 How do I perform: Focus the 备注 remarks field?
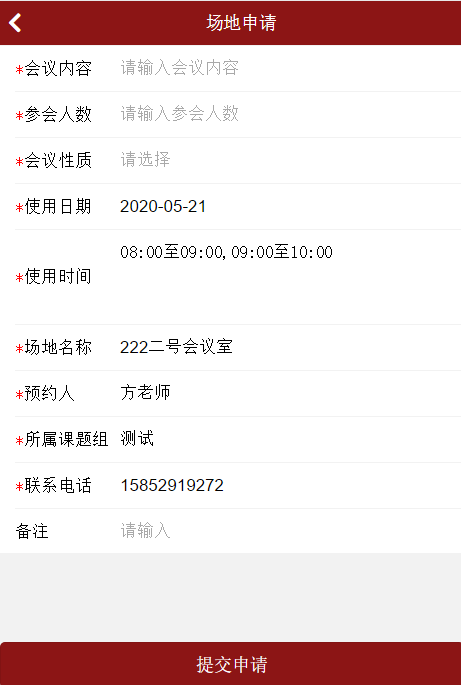coord(290,531)
